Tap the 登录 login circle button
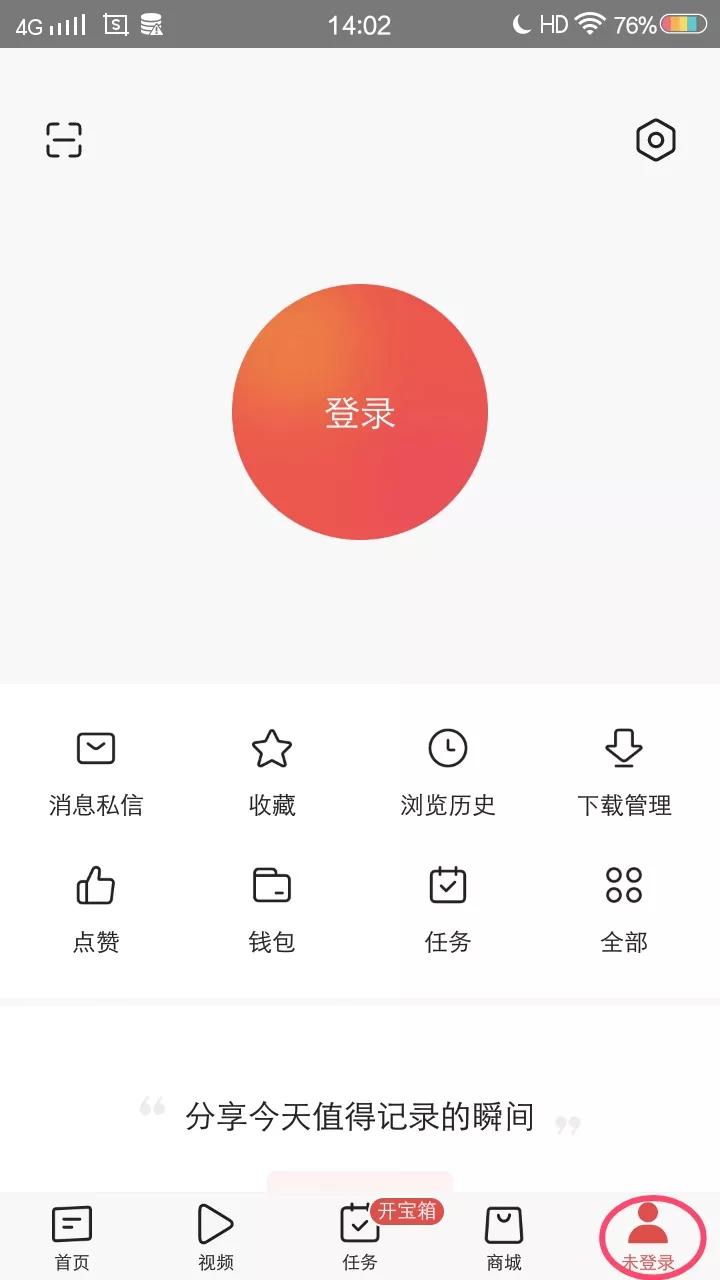This screenshot has height=1280, width=720. click(x=360, y=412)
